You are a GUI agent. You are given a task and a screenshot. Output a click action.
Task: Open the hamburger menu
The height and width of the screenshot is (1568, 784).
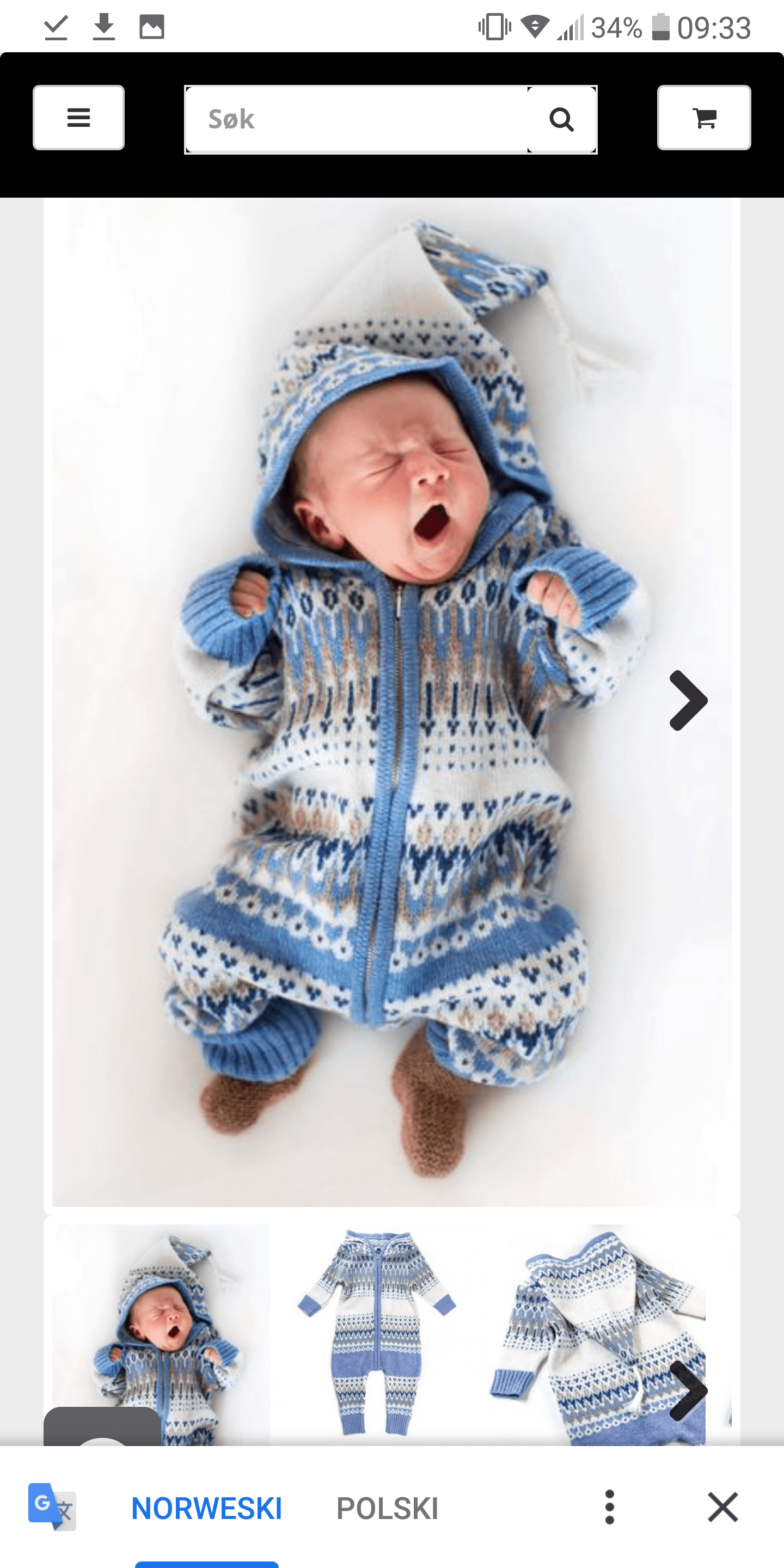pyautogui.click(x=78, y=118)
